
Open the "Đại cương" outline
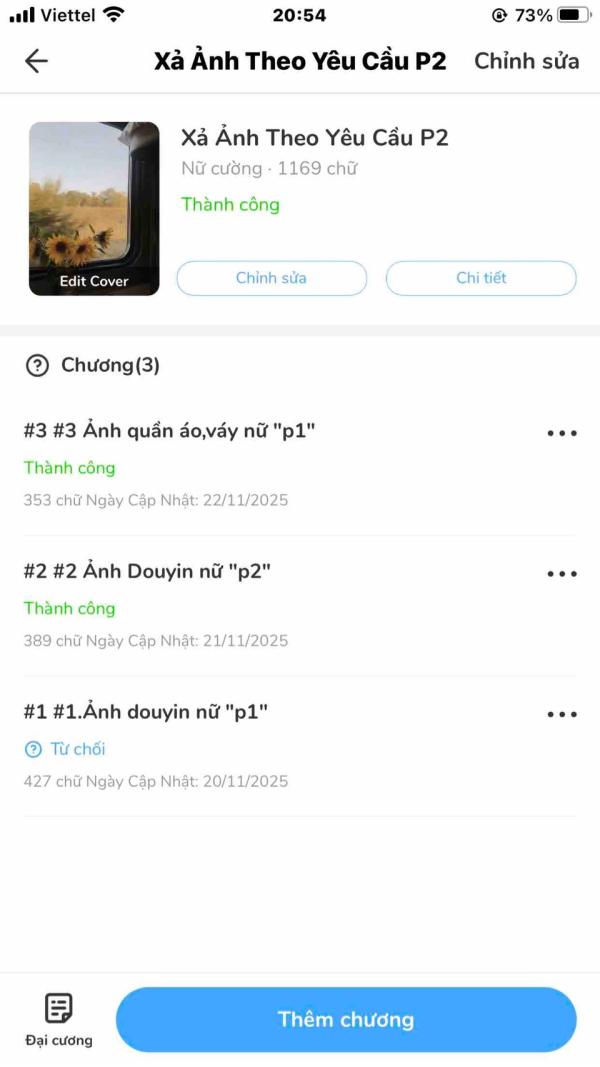[x=59, y=1019]
